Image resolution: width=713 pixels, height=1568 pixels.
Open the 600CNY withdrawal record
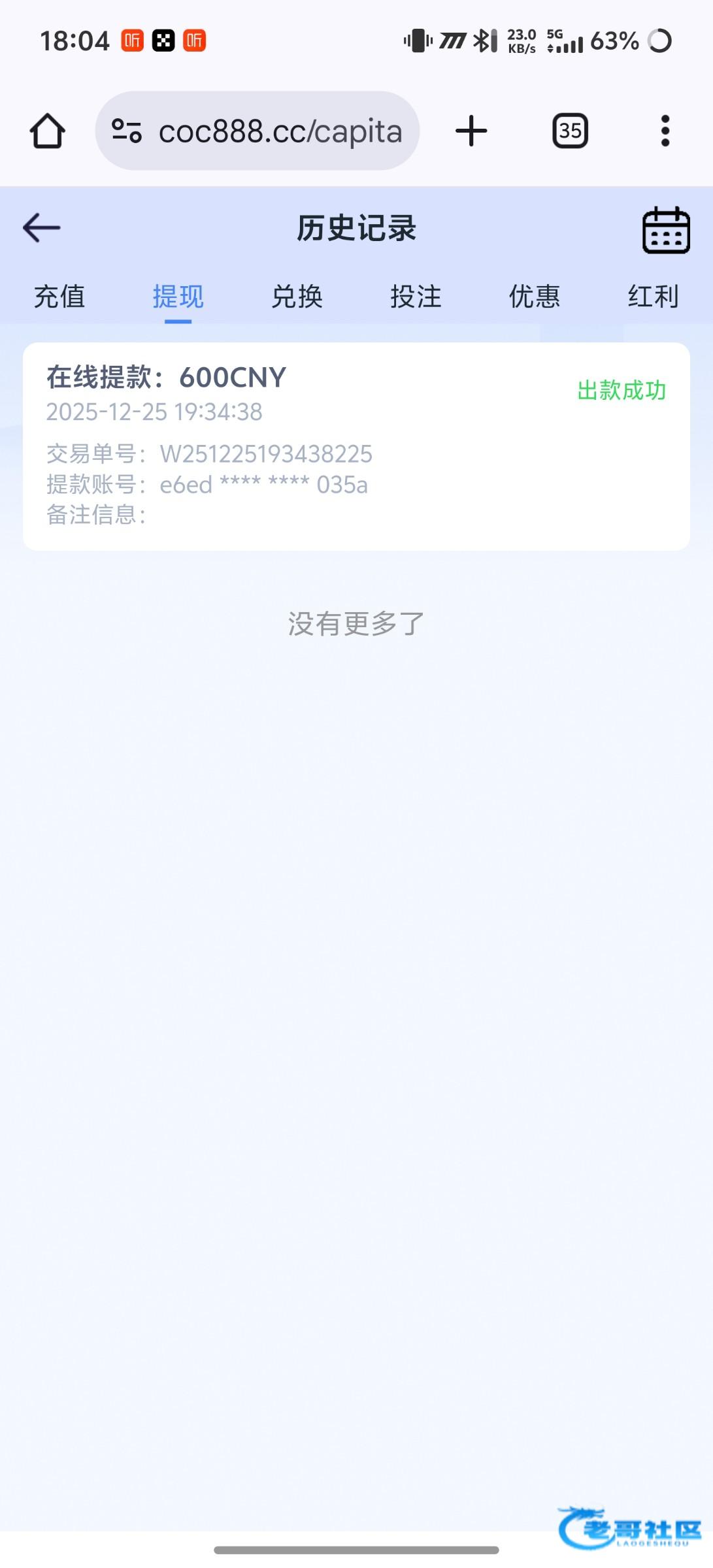pos(356,446)
